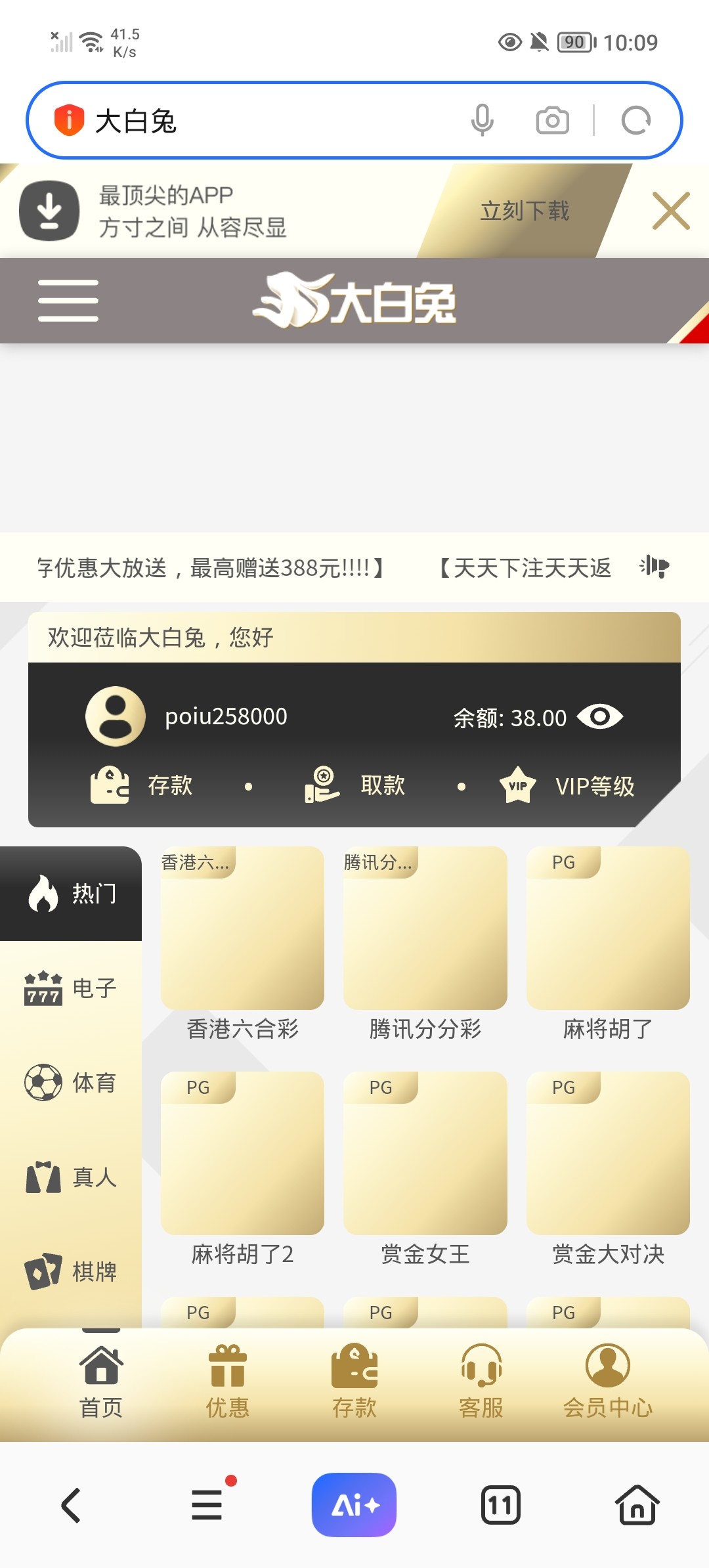
Task: Start voice search with the microphone icon
Action: [x=483, y=120]
